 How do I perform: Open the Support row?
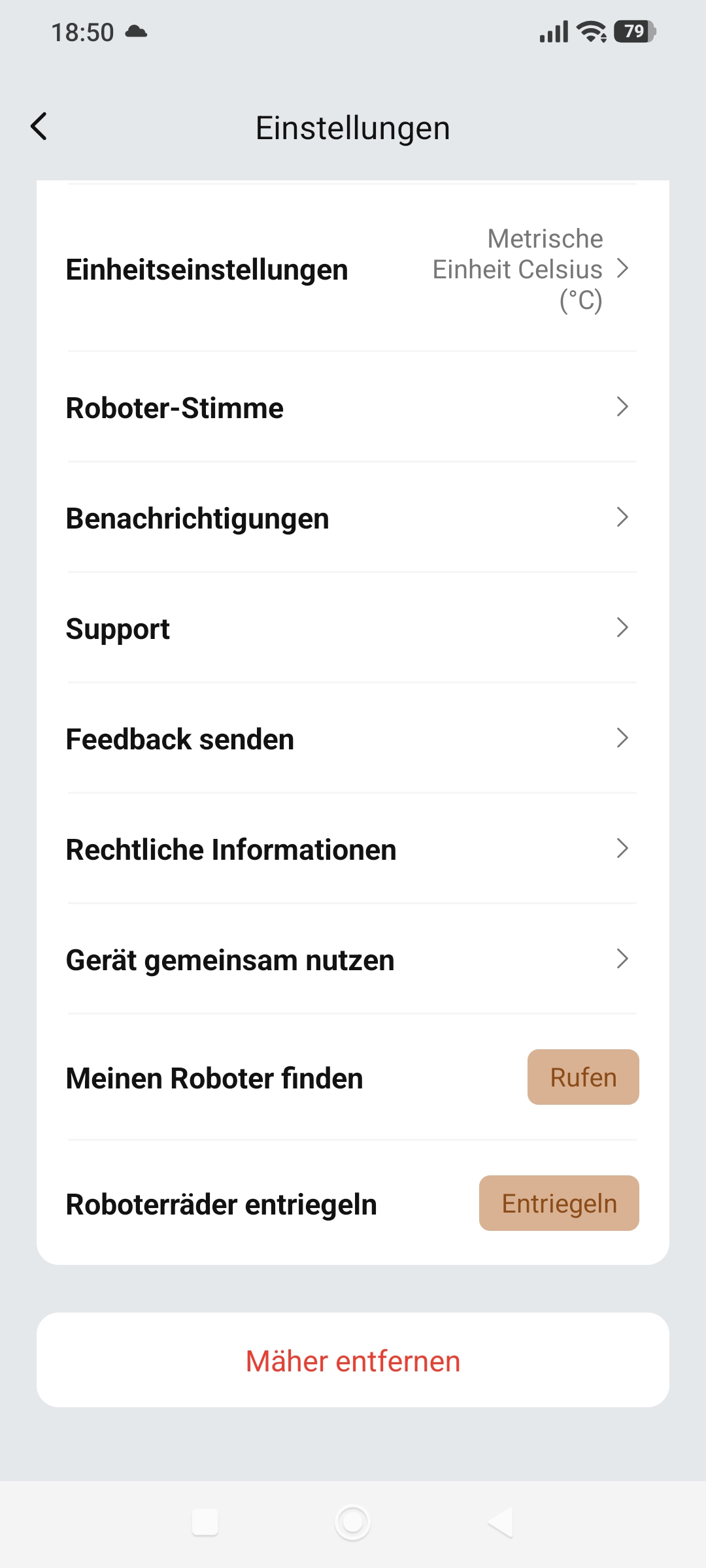pos(353,629)
